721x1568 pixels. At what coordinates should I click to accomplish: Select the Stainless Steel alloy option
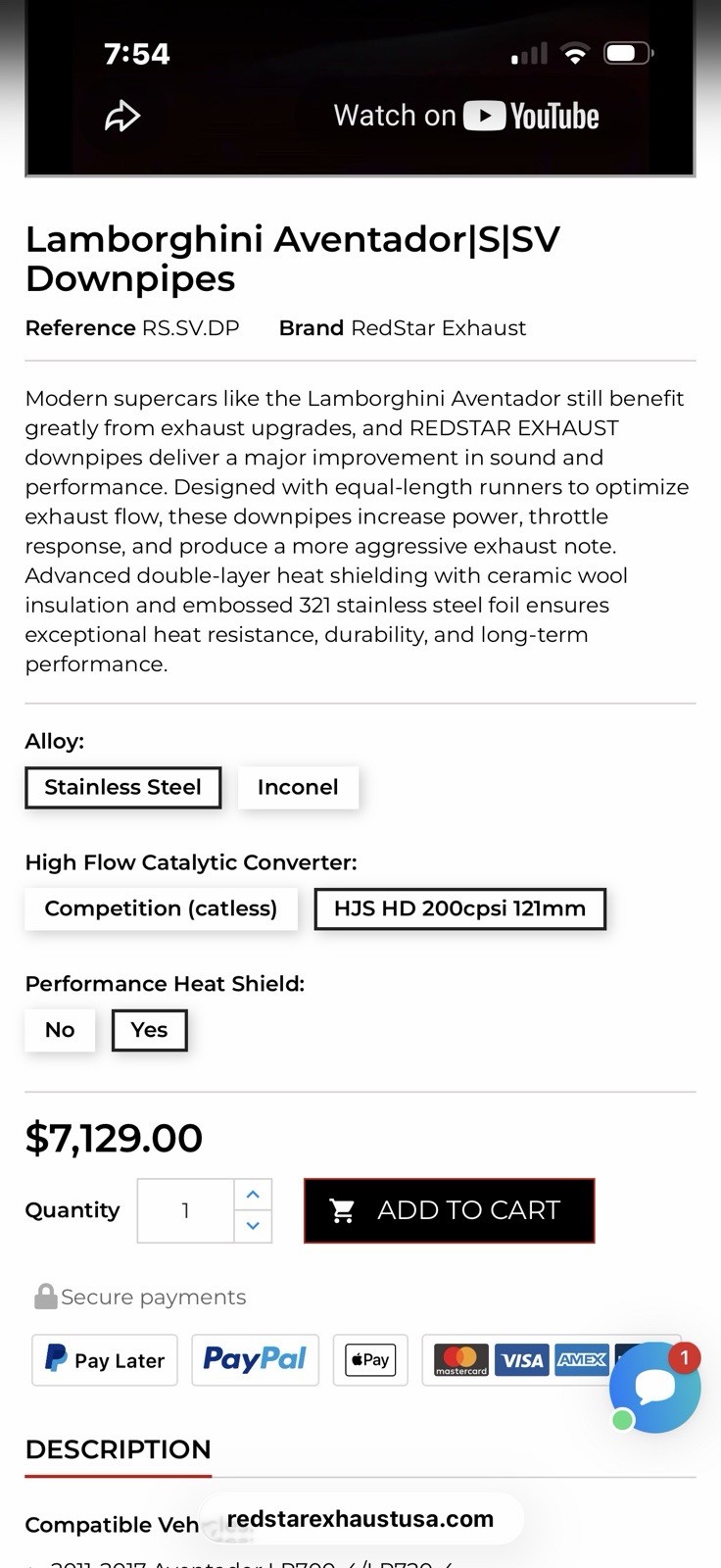123,787
